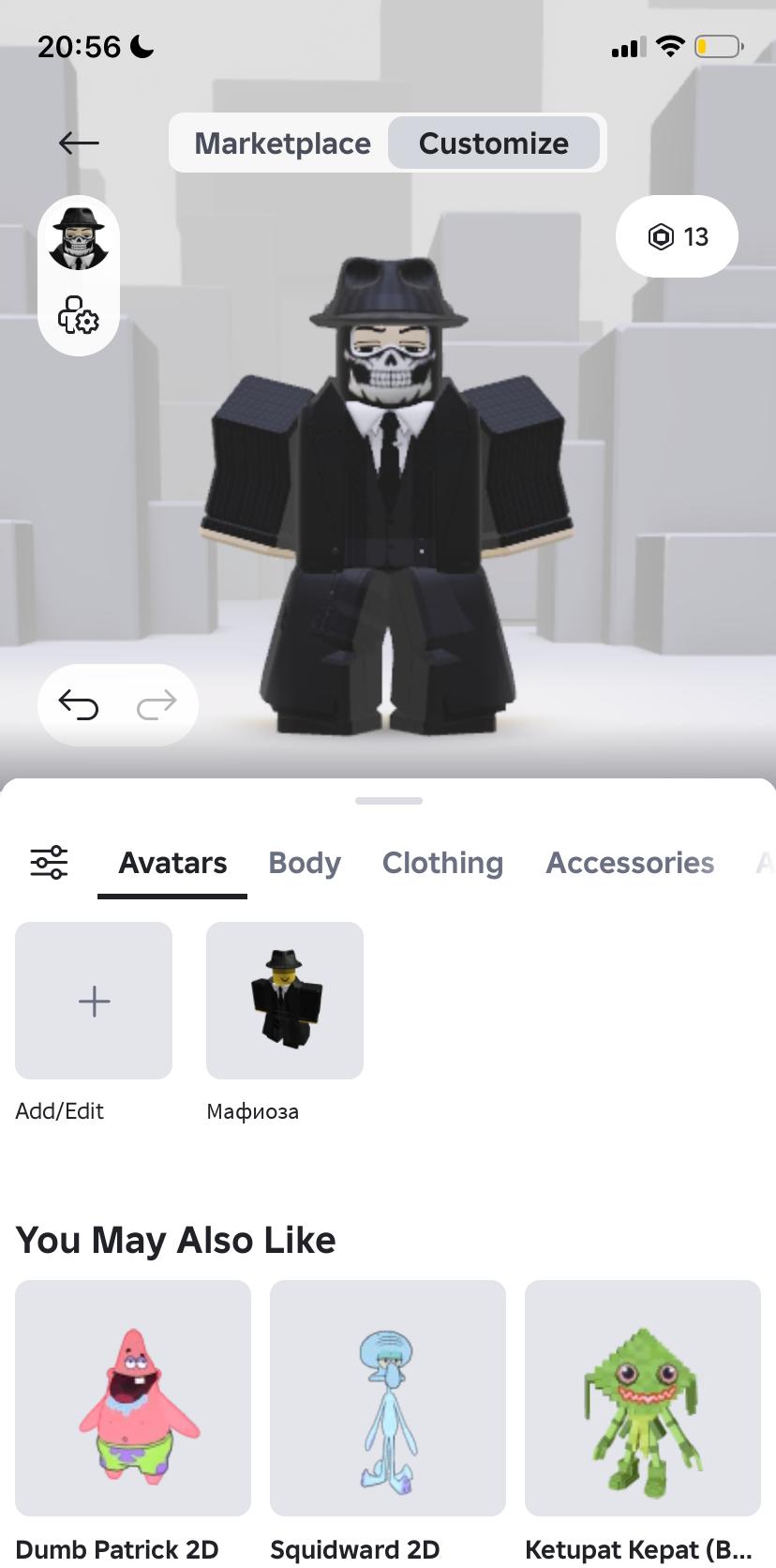Select the Avatars tab

click(x=172, y=863)
